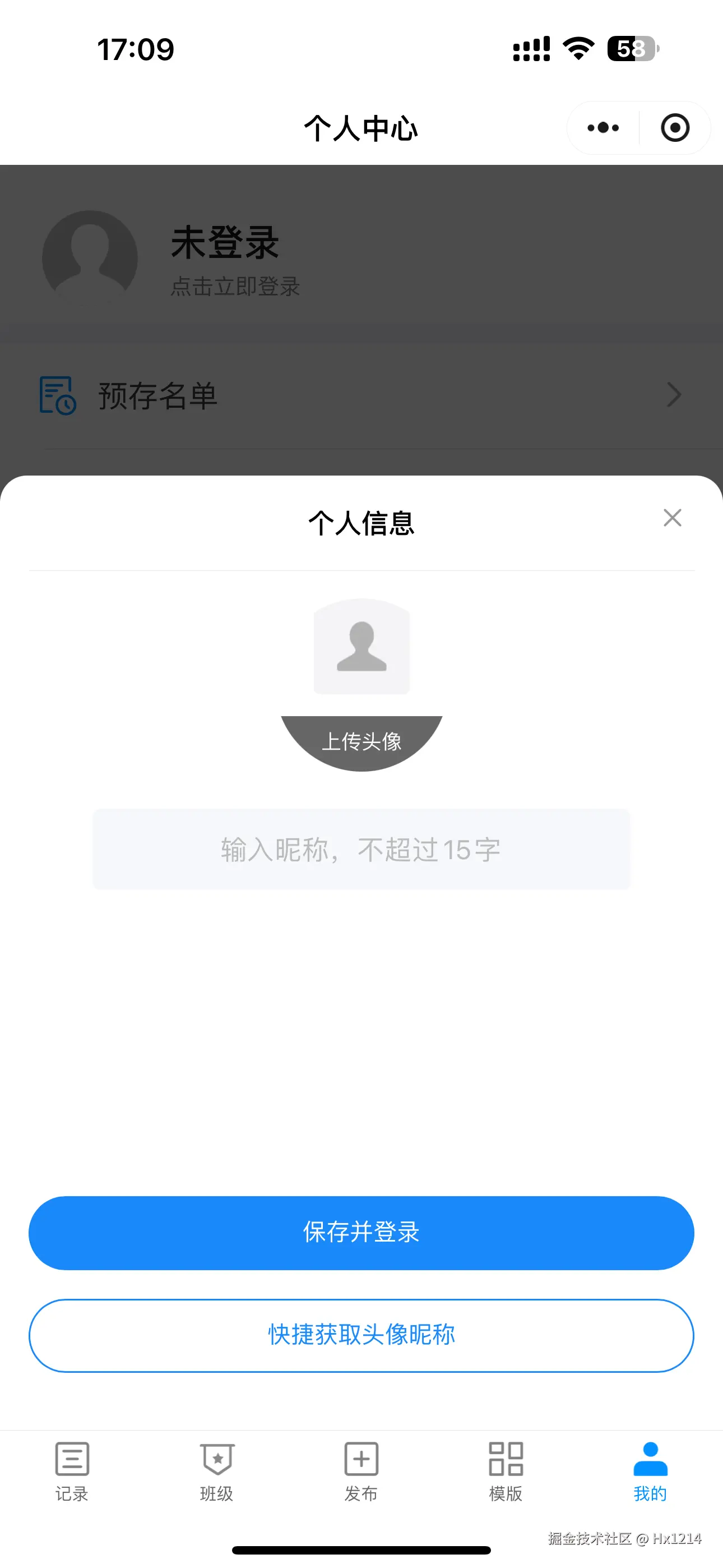Tap the 发布 plus icon
Viewport: 723px width, 1568px height.
coord(361,1460)
